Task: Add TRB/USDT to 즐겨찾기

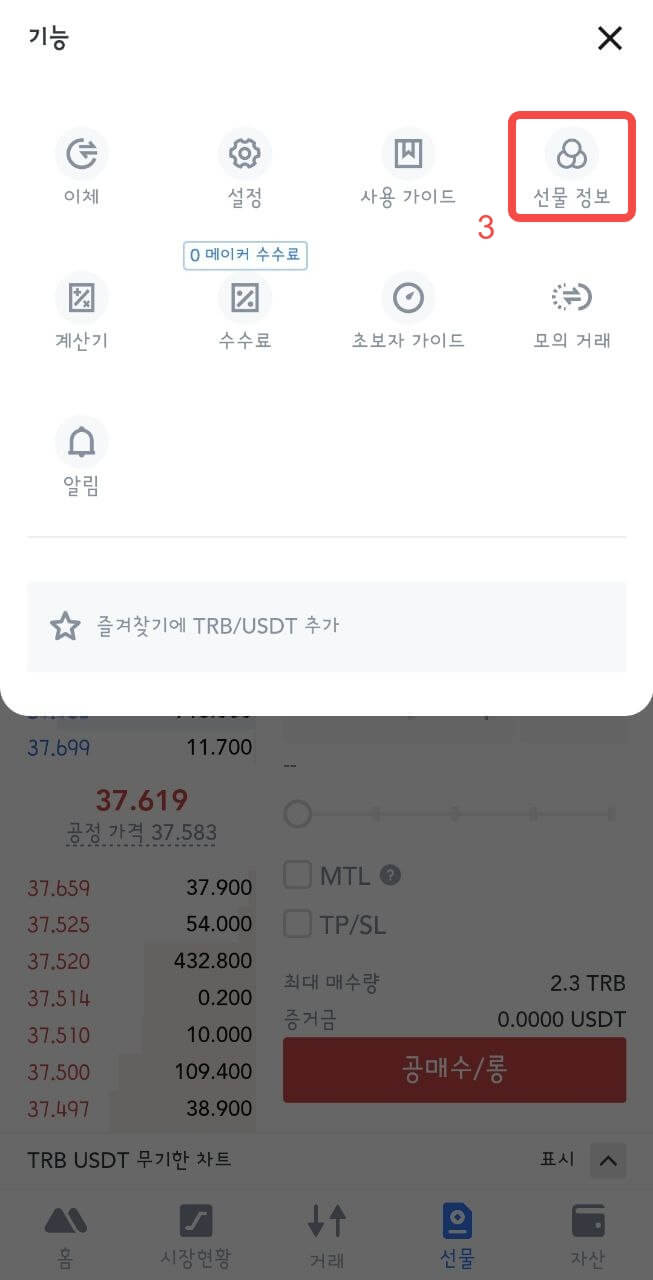Action: 326,627
